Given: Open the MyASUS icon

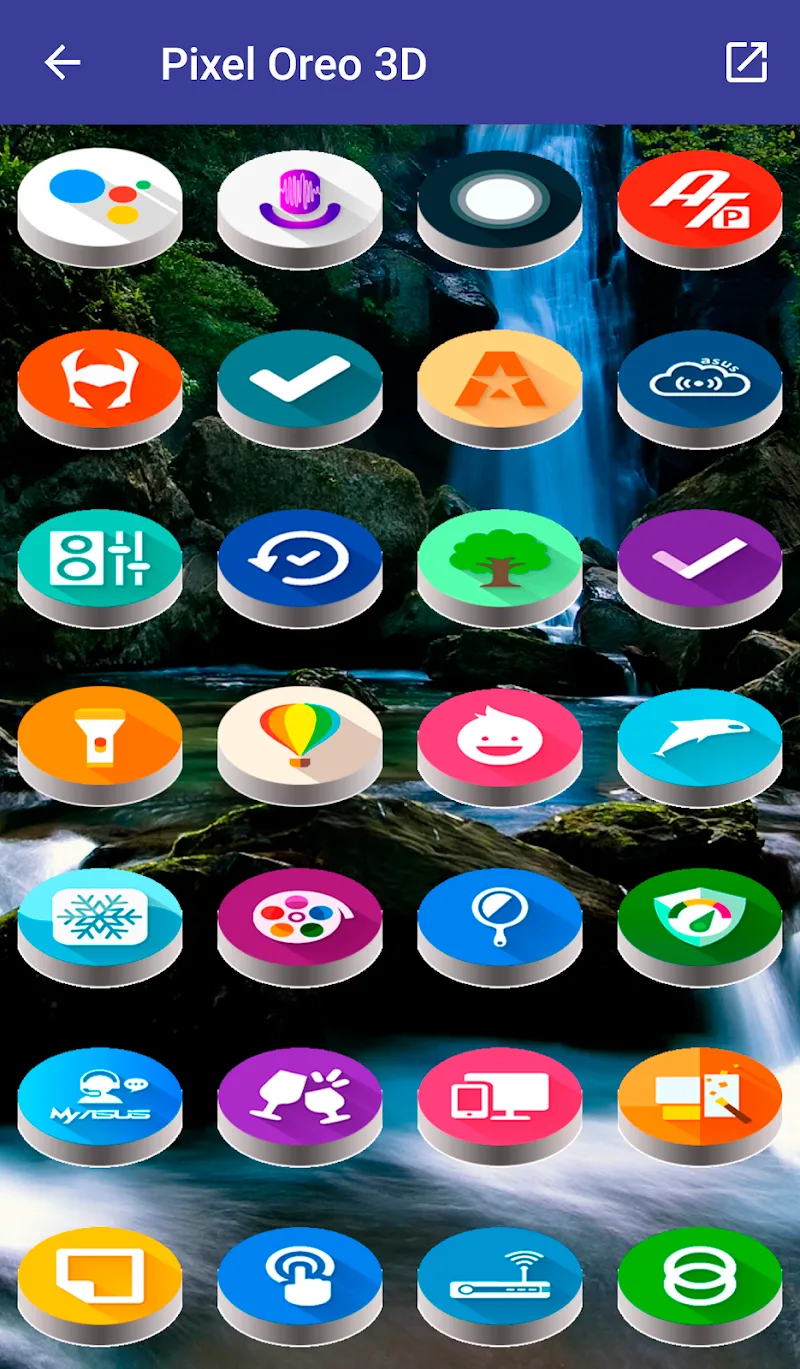Looking at the screenshot, I should pyautogui.click(x=100, y=1098).
